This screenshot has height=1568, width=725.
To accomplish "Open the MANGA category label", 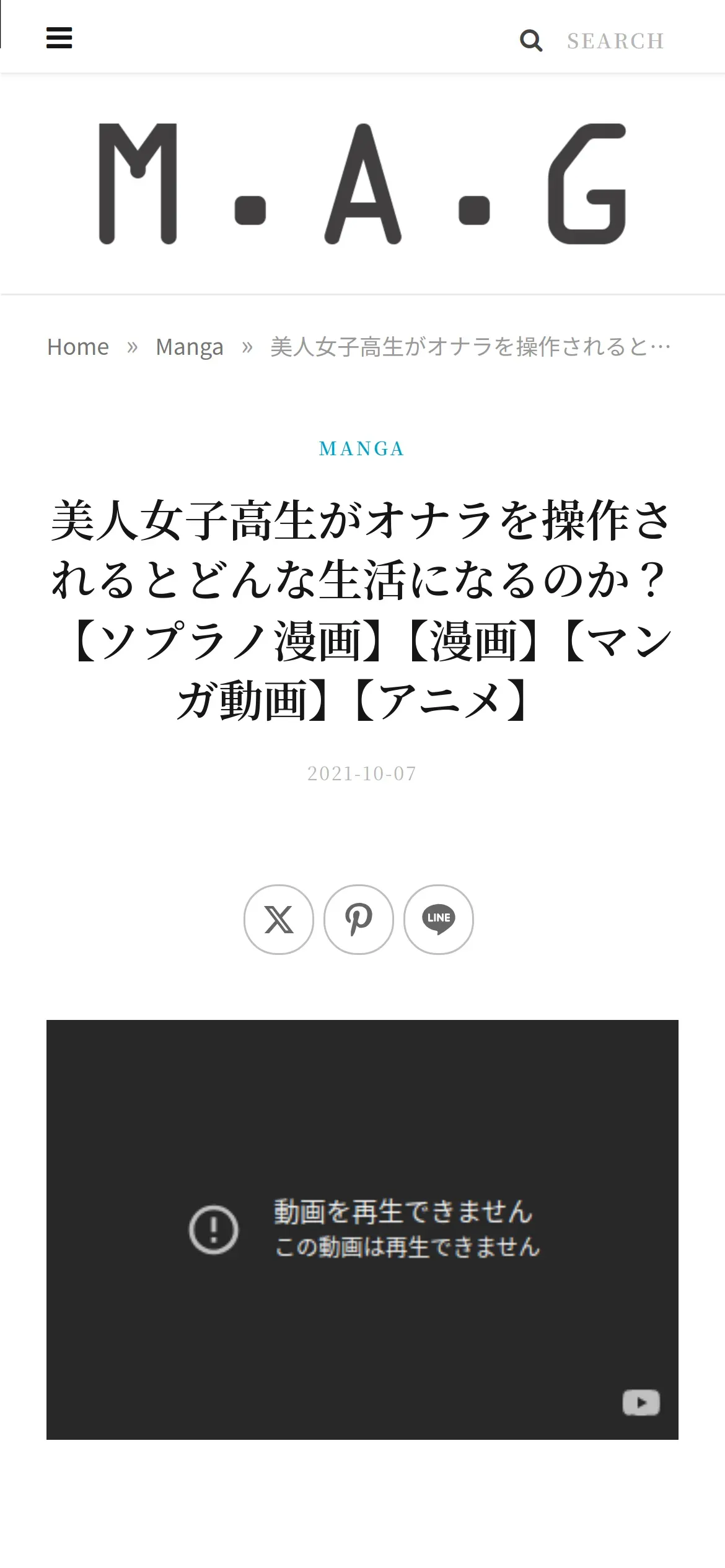I will tap(362, 448).
